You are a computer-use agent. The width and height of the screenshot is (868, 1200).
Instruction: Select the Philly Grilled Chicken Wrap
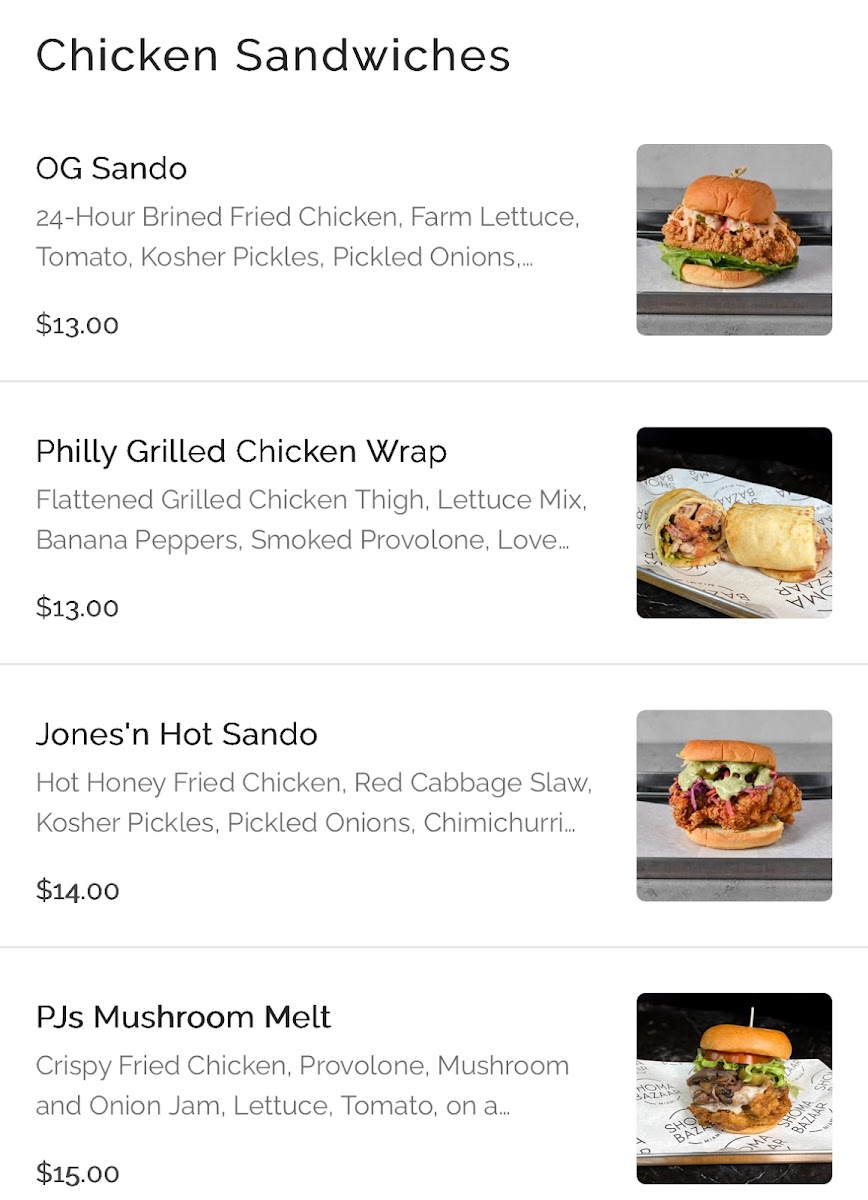point(241,452)
